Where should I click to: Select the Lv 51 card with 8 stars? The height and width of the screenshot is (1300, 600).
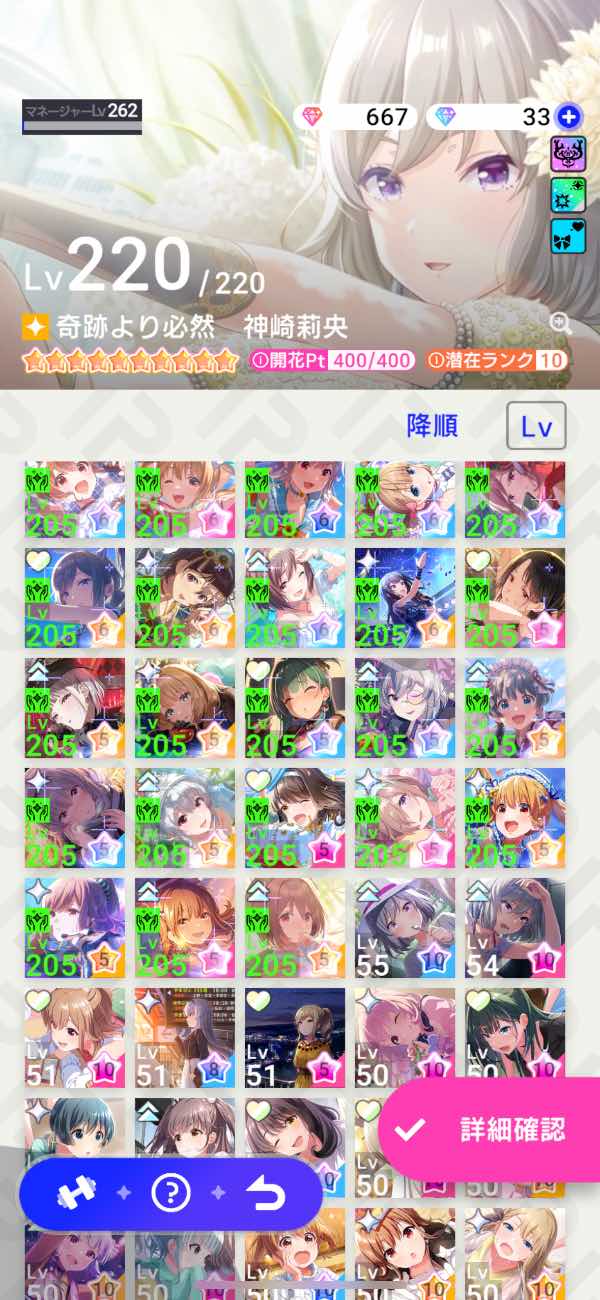click(x=185, y=1037)
